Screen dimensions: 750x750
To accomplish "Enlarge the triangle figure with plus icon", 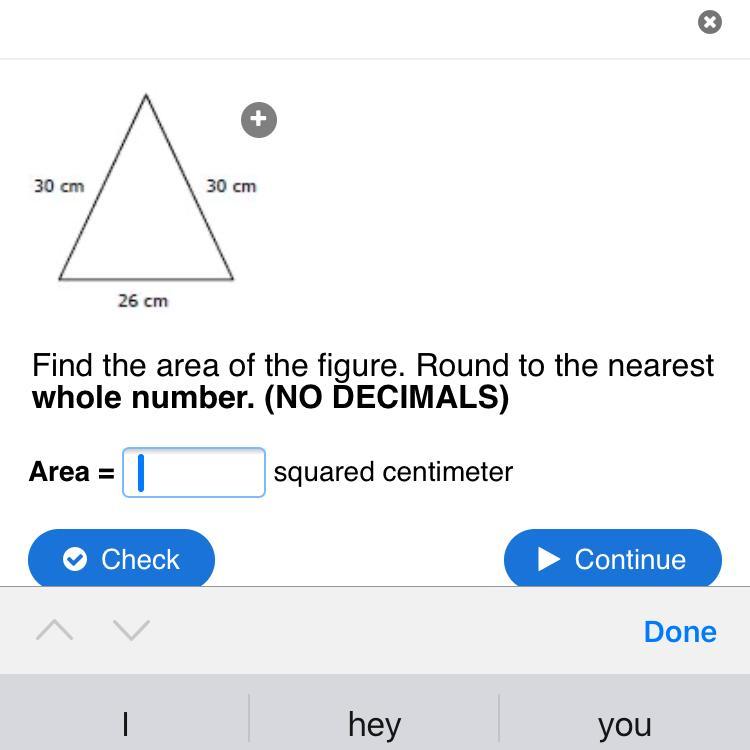I will tap(259, 120).
